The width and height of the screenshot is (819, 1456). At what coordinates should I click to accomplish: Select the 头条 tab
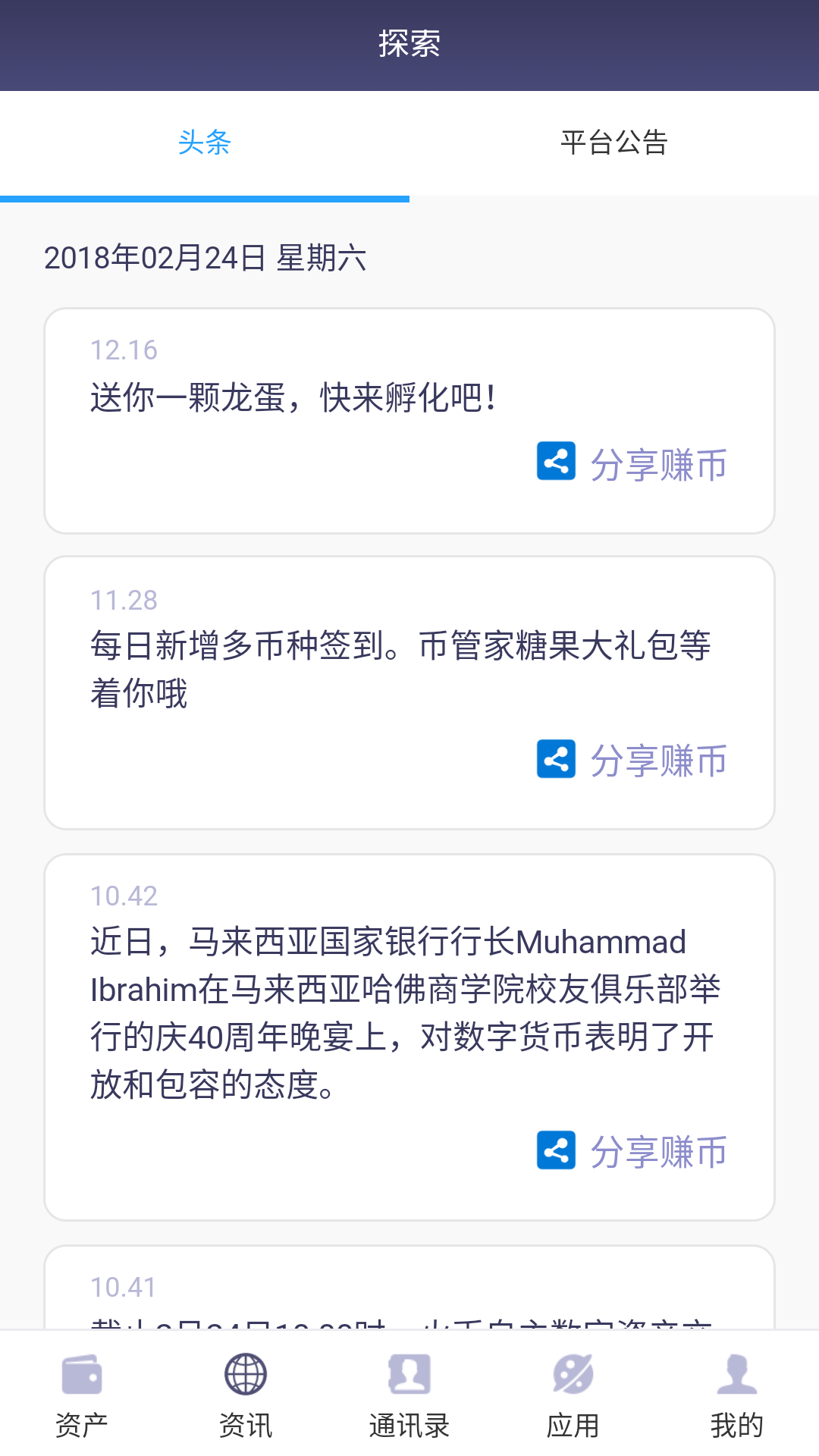[205, 143]
